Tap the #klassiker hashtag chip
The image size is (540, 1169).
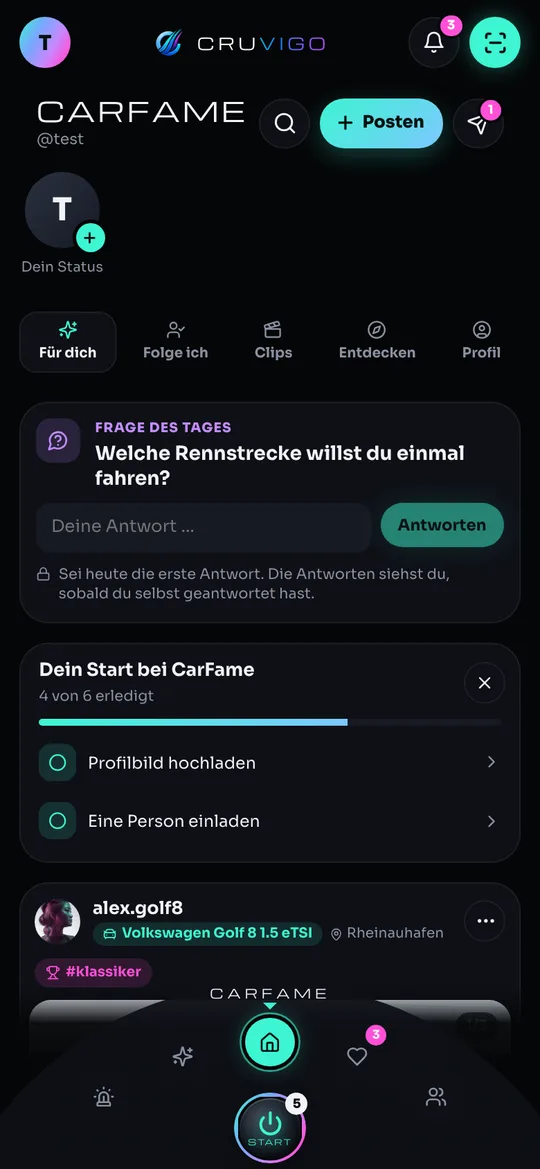(x=93, y=972)
